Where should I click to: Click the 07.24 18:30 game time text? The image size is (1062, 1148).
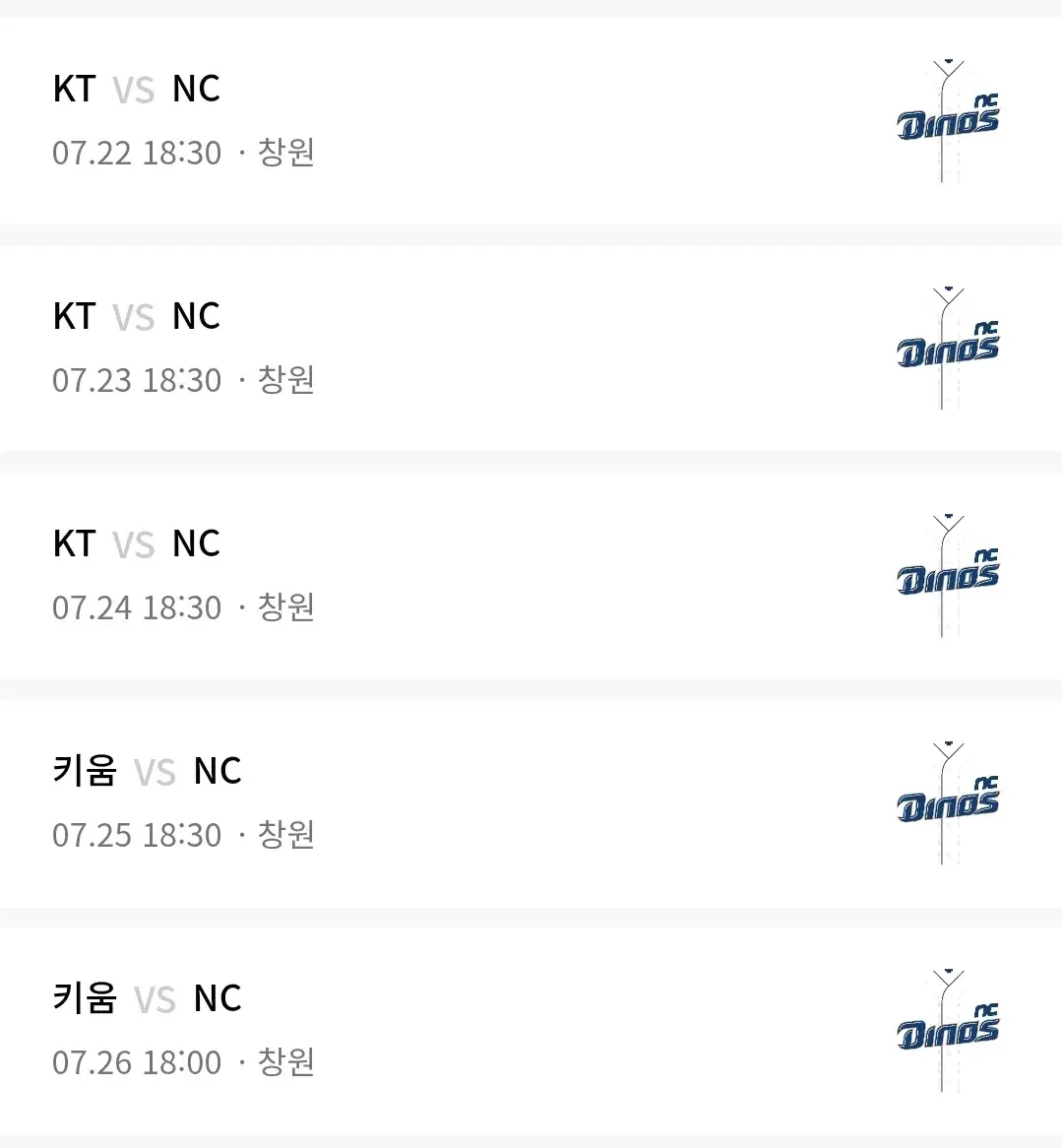tap(137, 607)
